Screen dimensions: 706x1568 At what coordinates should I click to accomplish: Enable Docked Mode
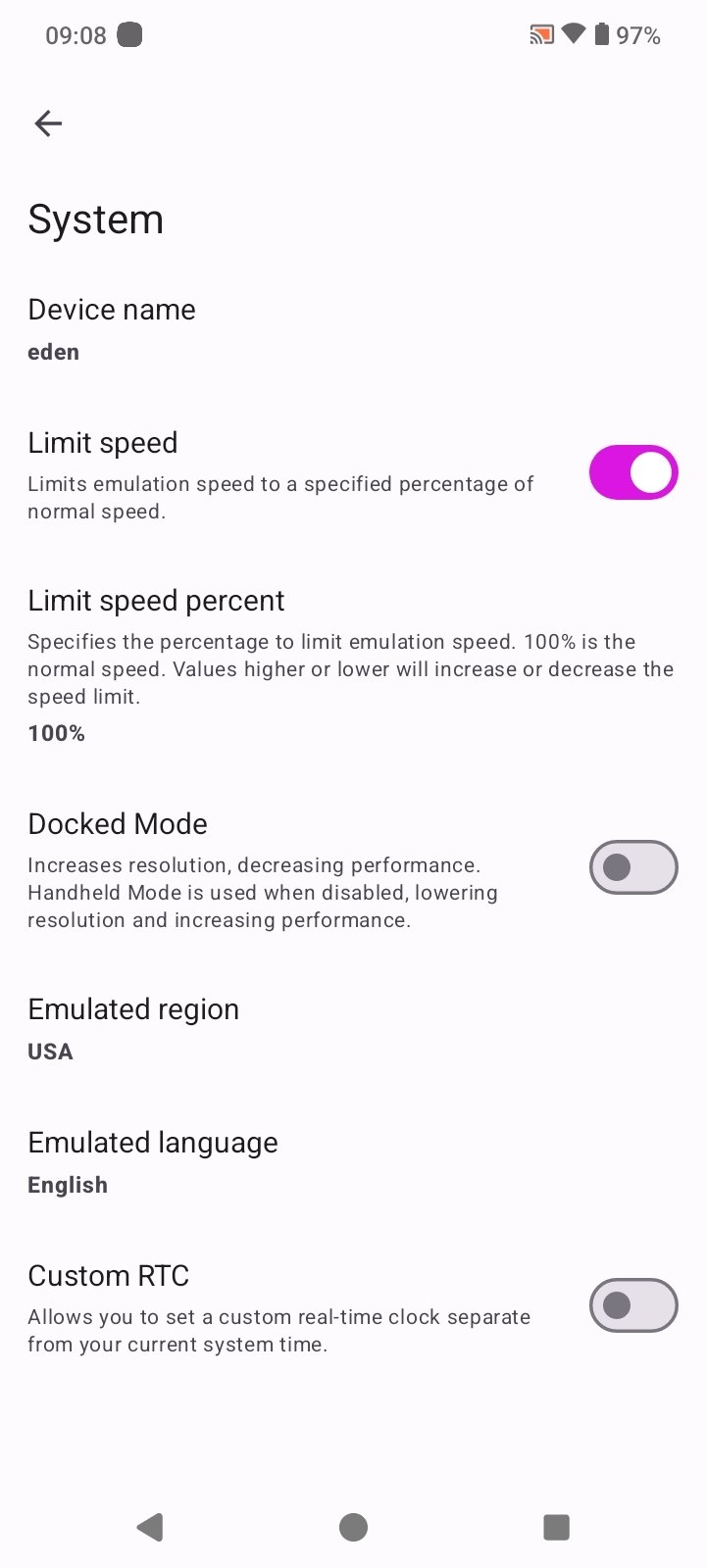[632, 867]
